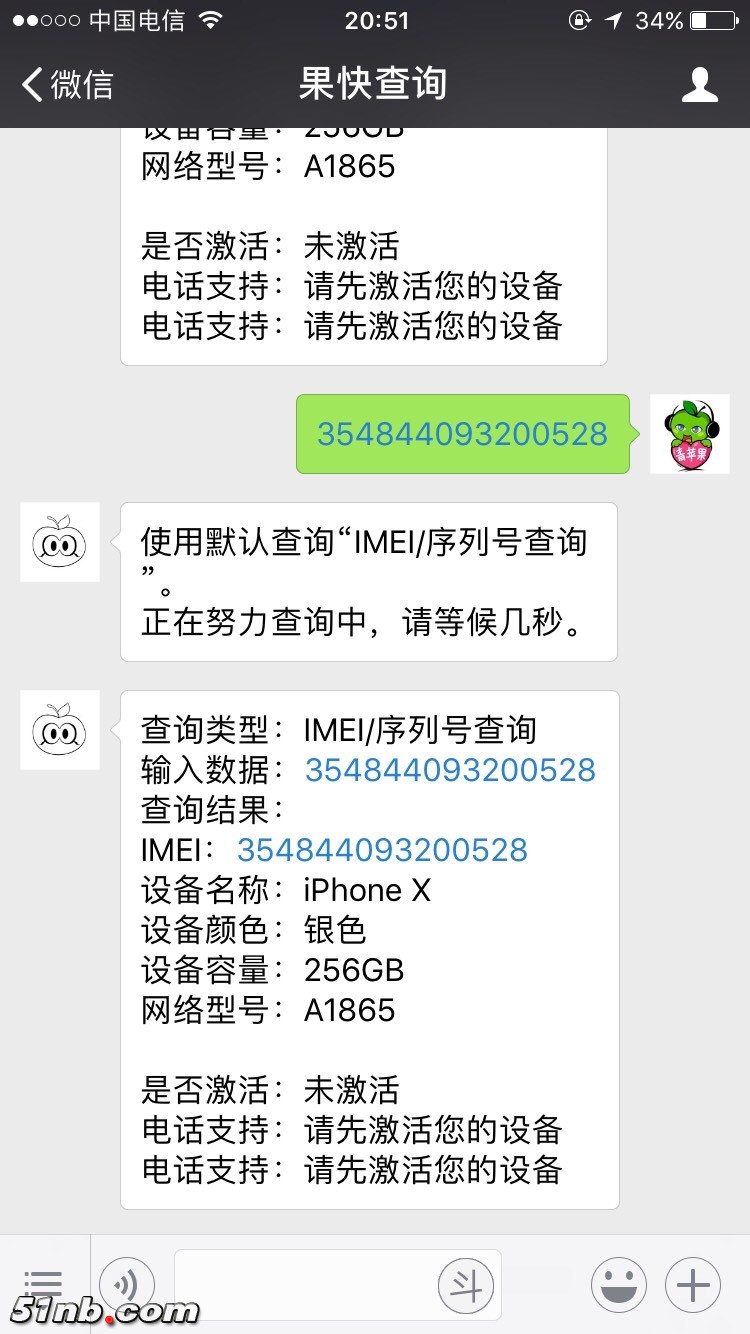
Task: Open the bot avatar beside the 使用默认查询 message
Action: (x=60, y=542)
